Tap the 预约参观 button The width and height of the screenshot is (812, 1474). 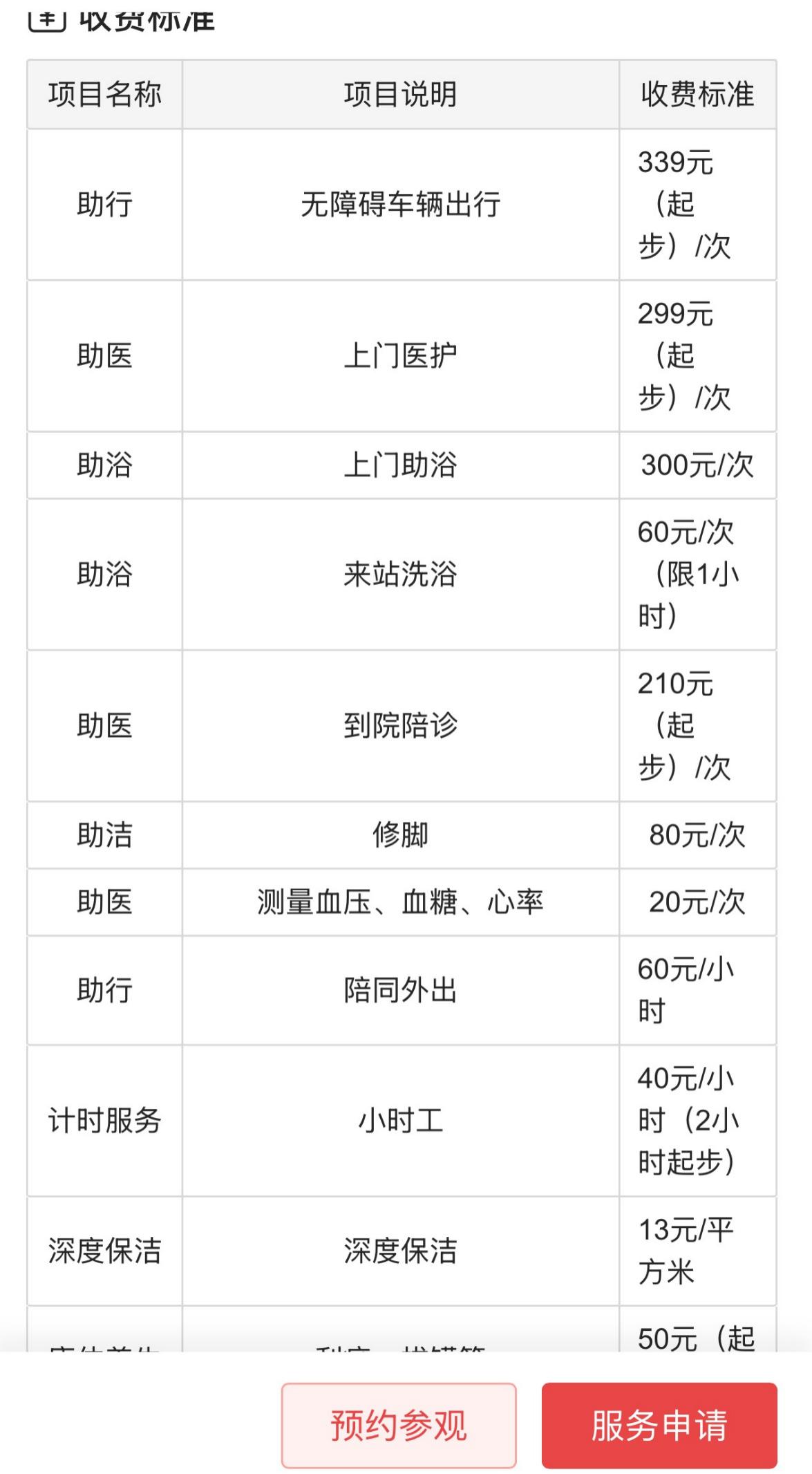(399, 1425)
